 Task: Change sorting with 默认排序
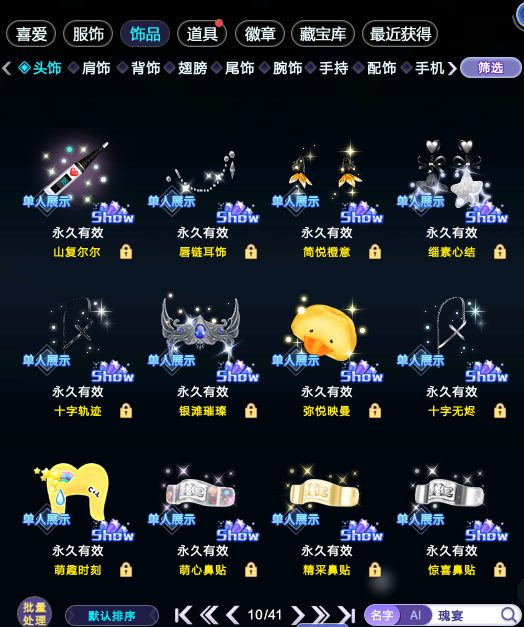tap(112, 615)
